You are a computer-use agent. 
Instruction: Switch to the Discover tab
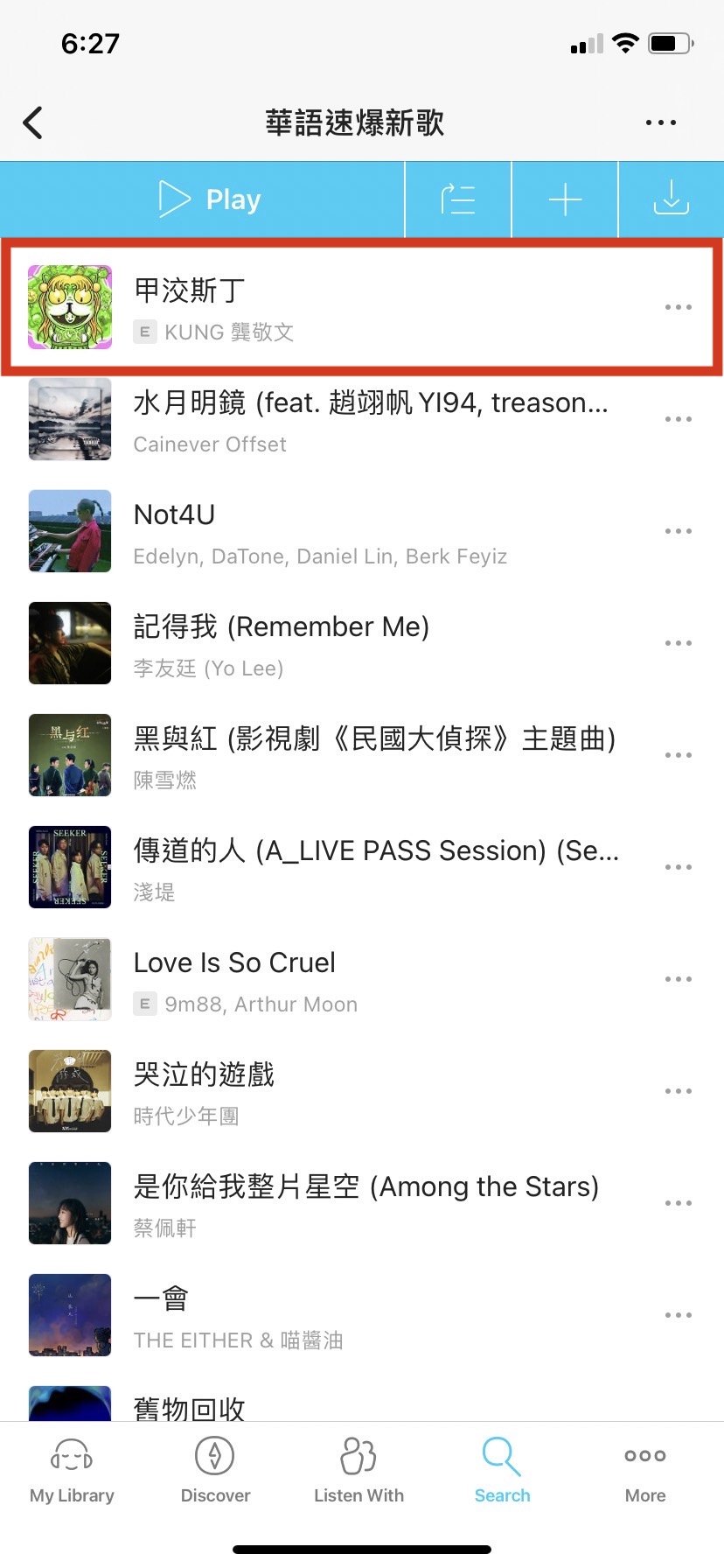pos(215,1472)
